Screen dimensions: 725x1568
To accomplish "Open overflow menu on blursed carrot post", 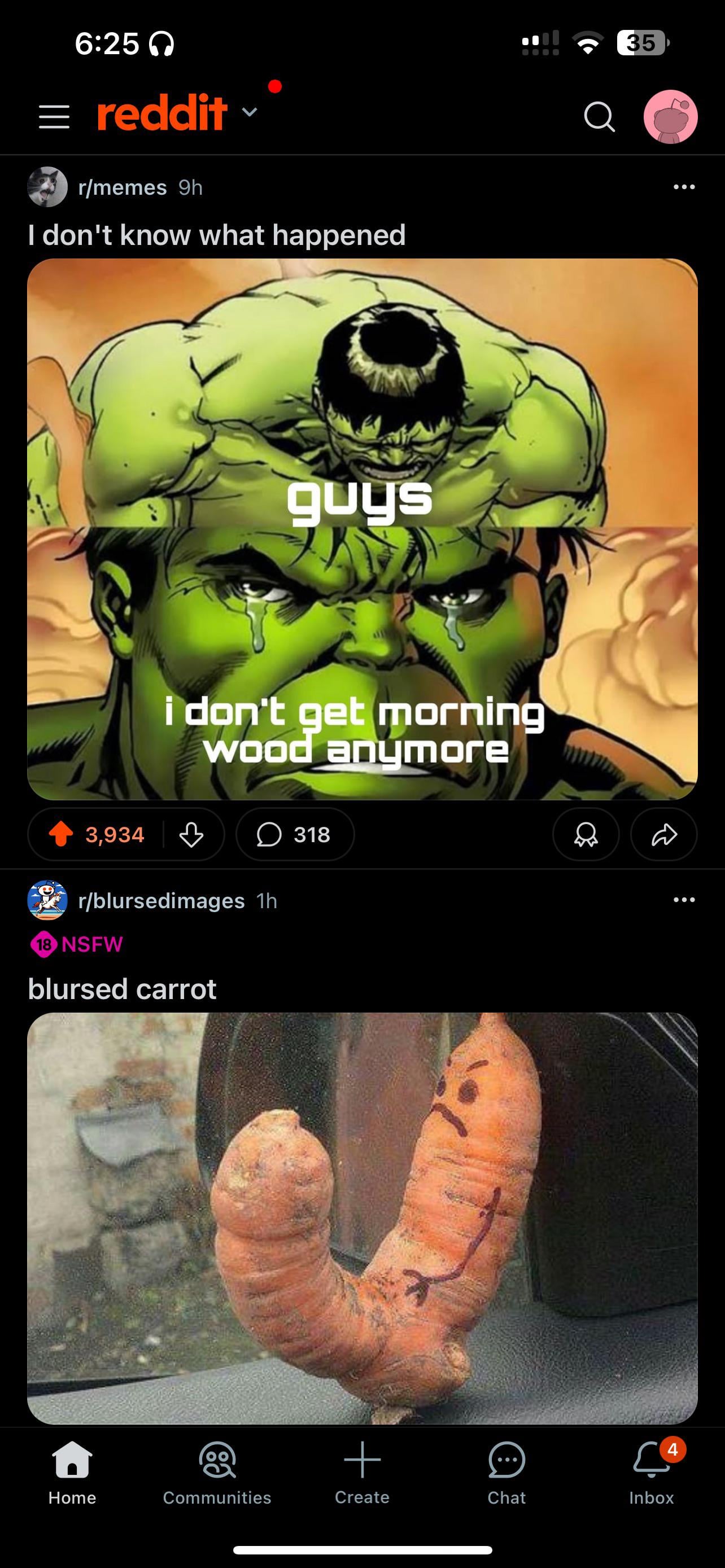I will pos(684,900).
